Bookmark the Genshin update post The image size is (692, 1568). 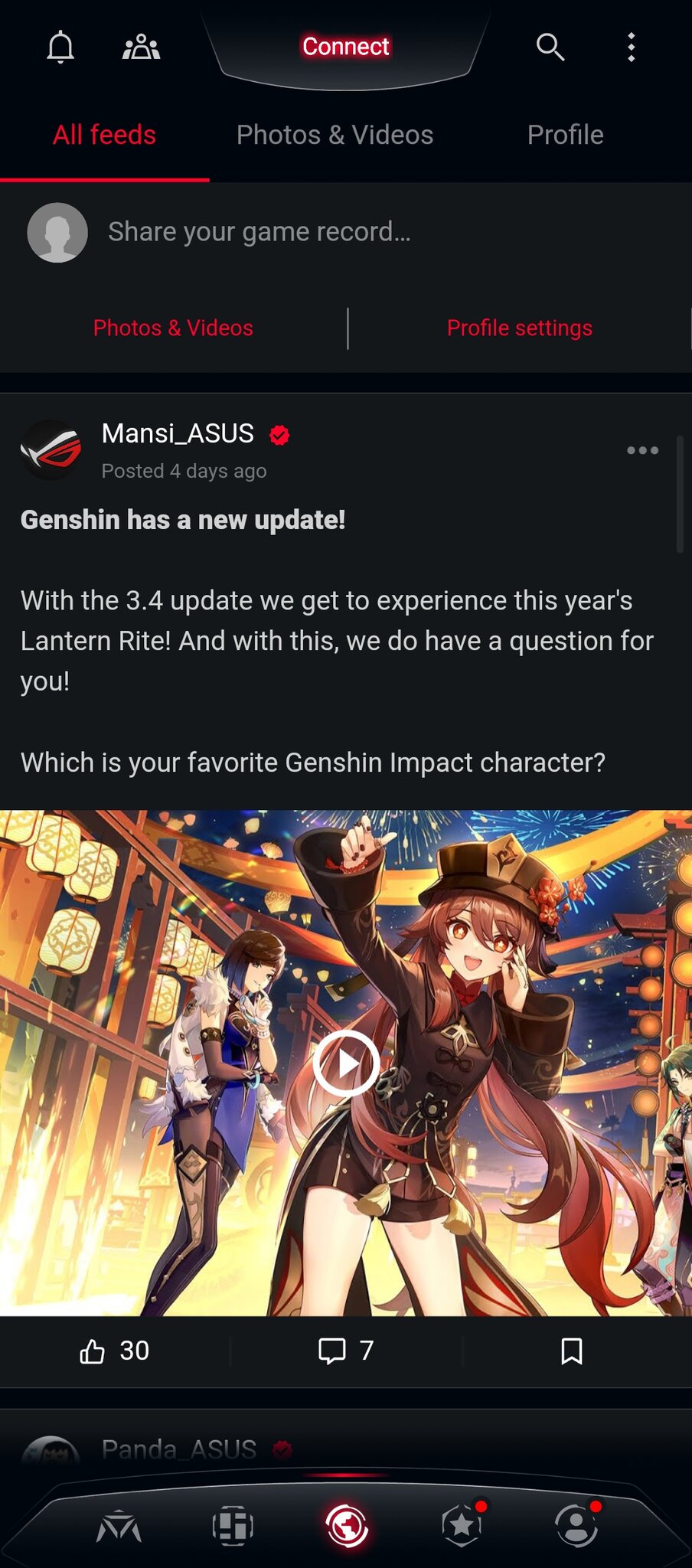tap(571, 1351)
